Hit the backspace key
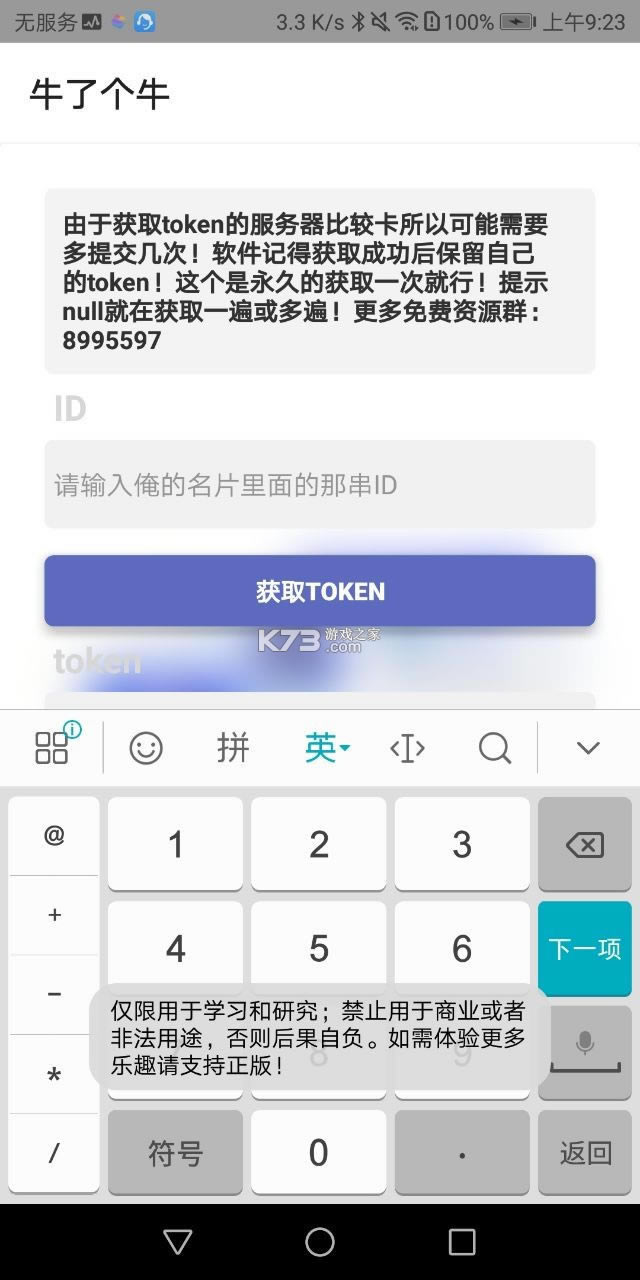Viewport: 640px width, 1280px height. pos(584,846)
